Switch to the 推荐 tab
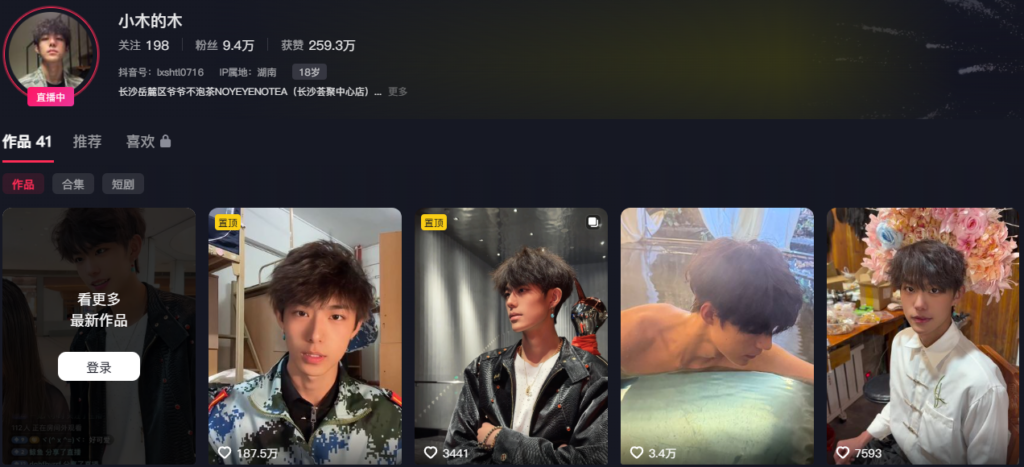This screenshot has width=1024, height=467. tap(87, 142)
